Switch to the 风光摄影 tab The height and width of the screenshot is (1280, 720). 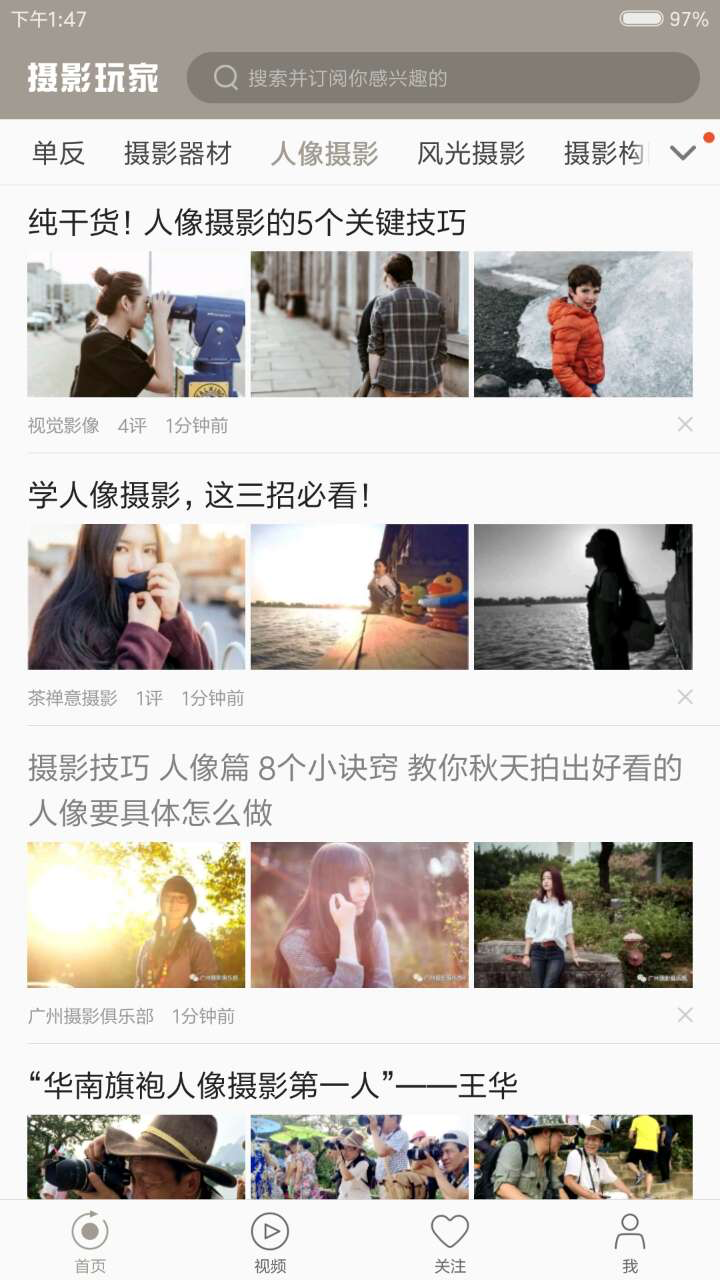tap(471, 153)
